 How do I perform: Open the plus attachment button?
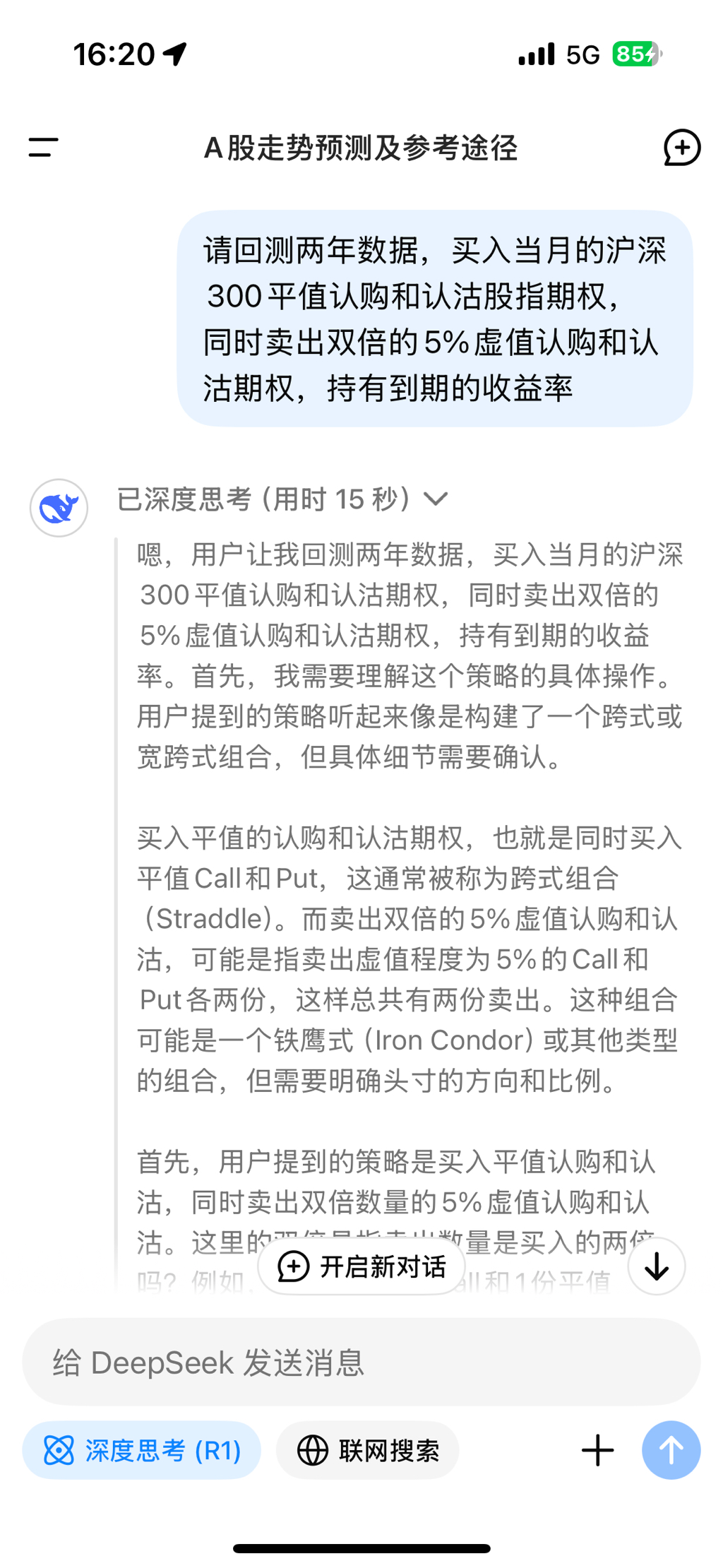[x=597, y=1450]
